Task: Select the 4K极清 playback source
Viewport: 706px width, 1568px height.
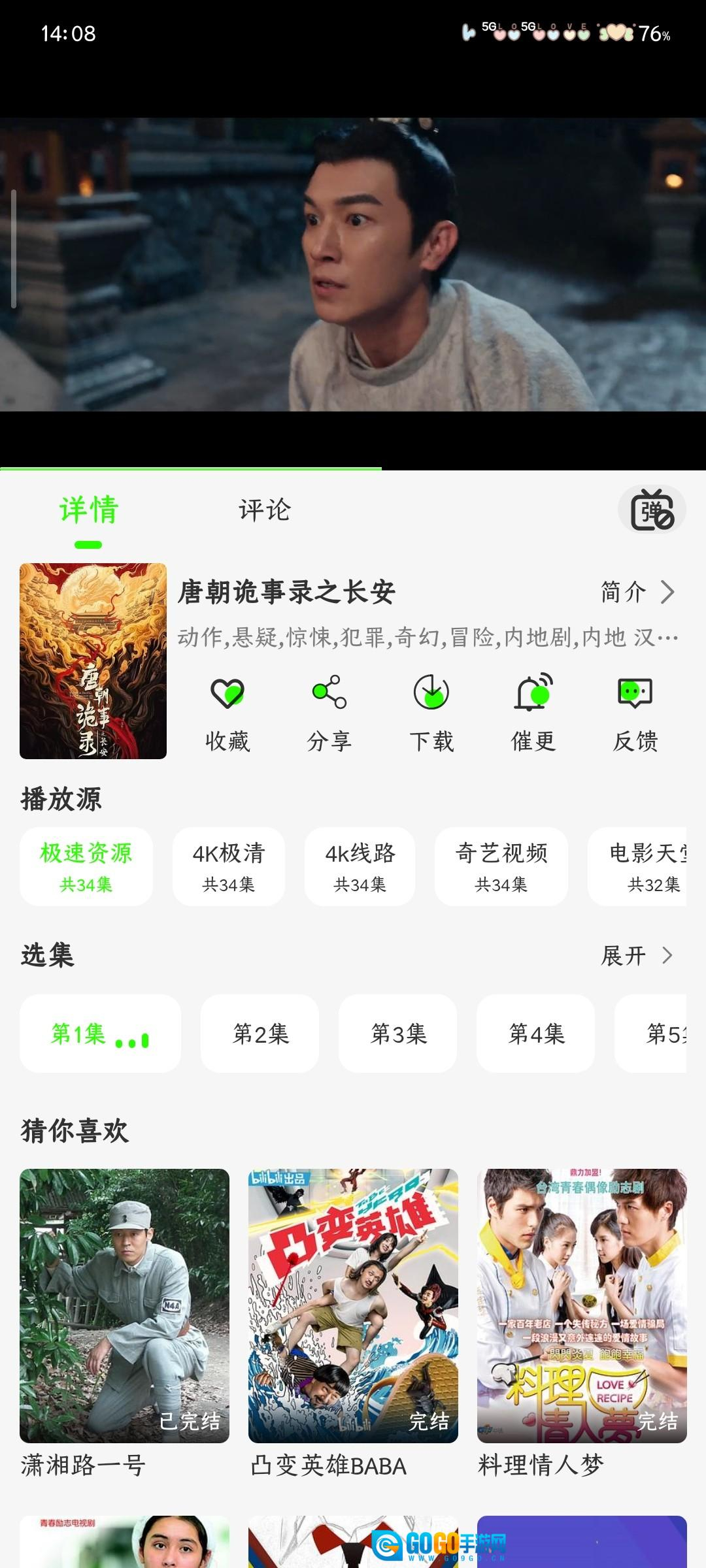Action: 228,866
